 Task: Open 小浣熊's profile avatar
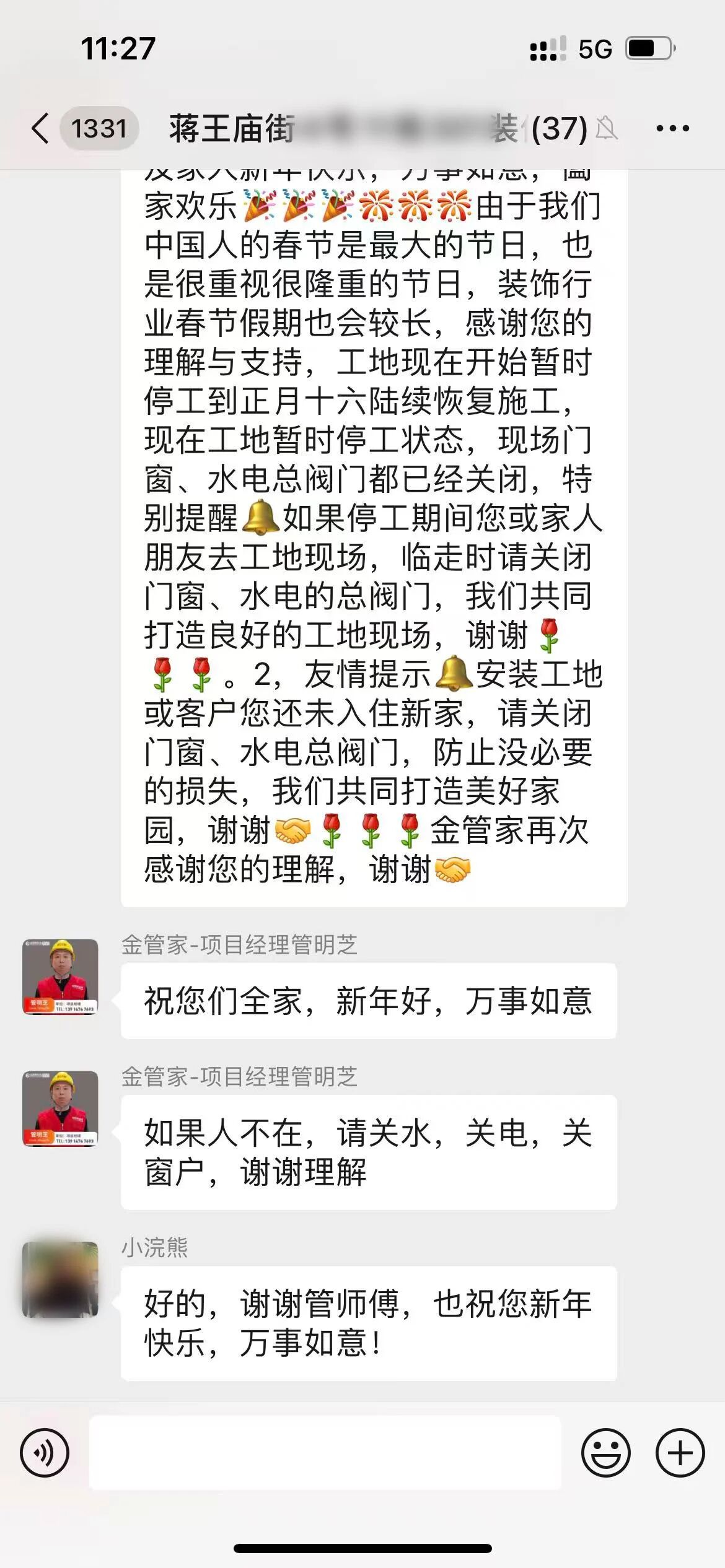point(60,1279)
